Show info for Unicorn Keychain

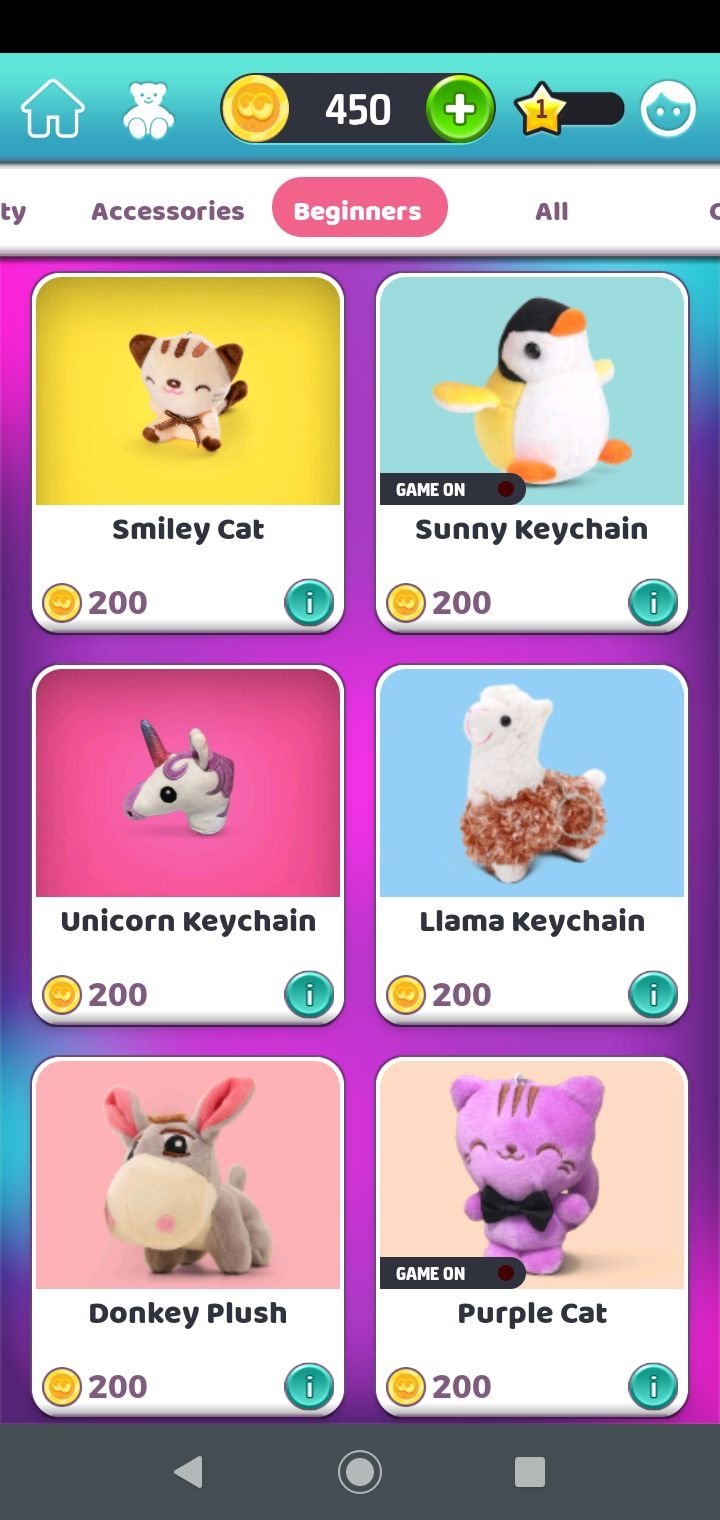click(309, 995)
